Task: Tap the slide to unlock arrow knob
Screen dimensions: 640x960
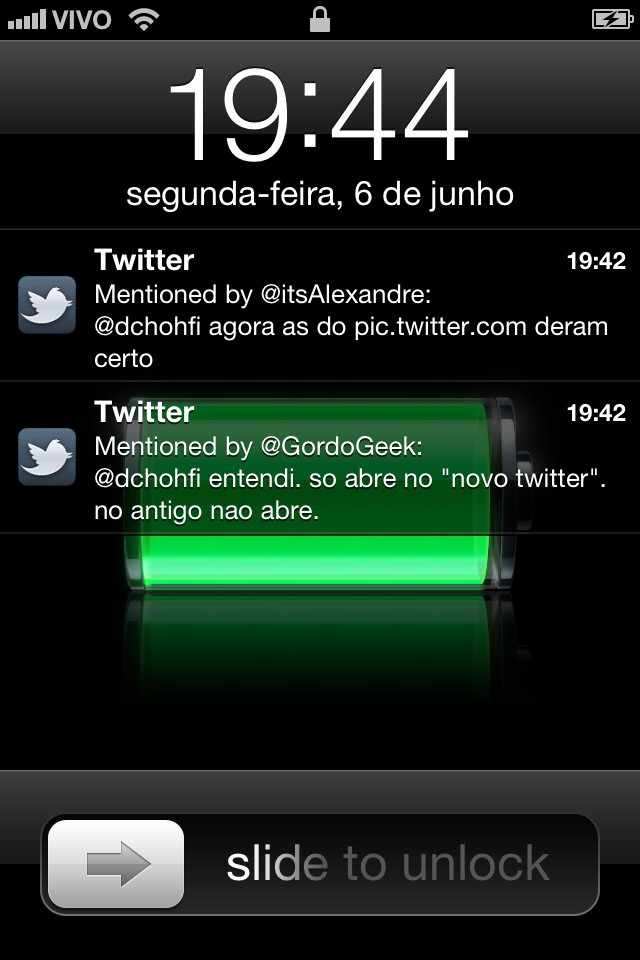Action: pos(117,864)
